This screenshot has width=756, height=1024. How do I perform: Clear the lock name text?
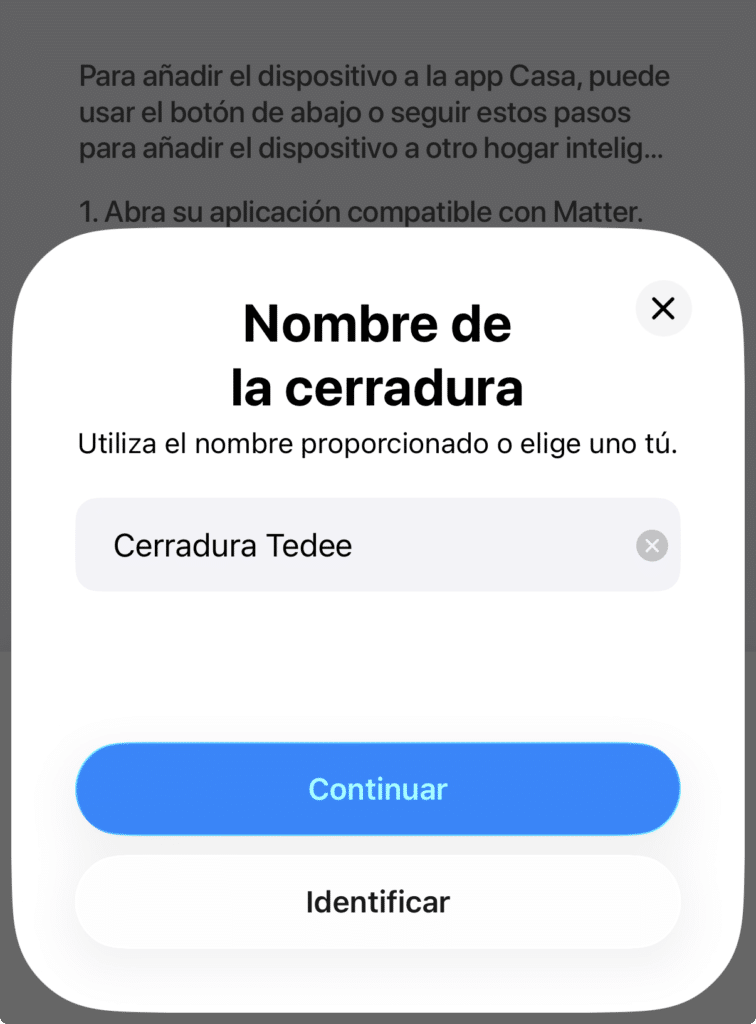tap(651, 546)
